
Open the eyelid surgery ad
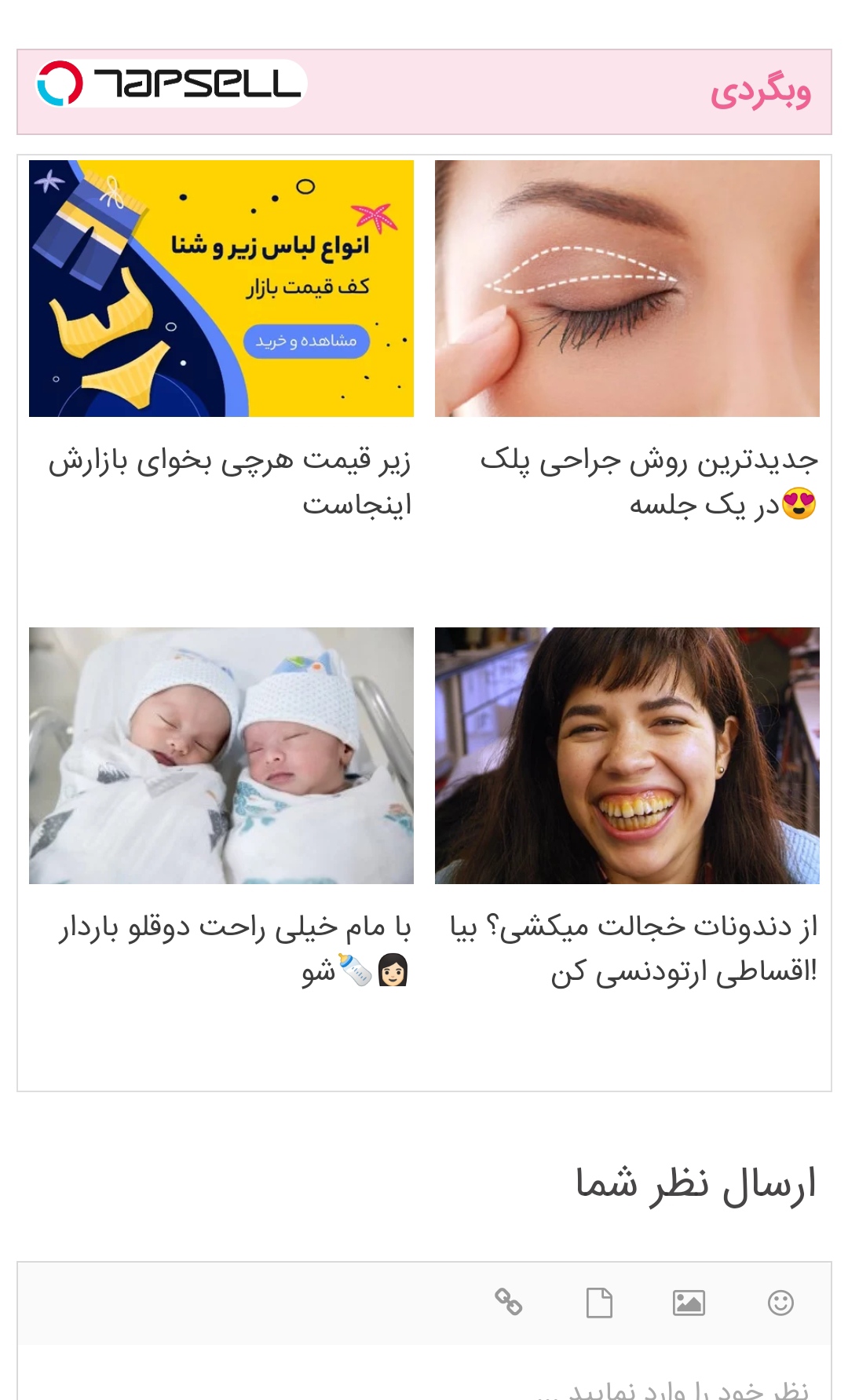click(627, 288)
